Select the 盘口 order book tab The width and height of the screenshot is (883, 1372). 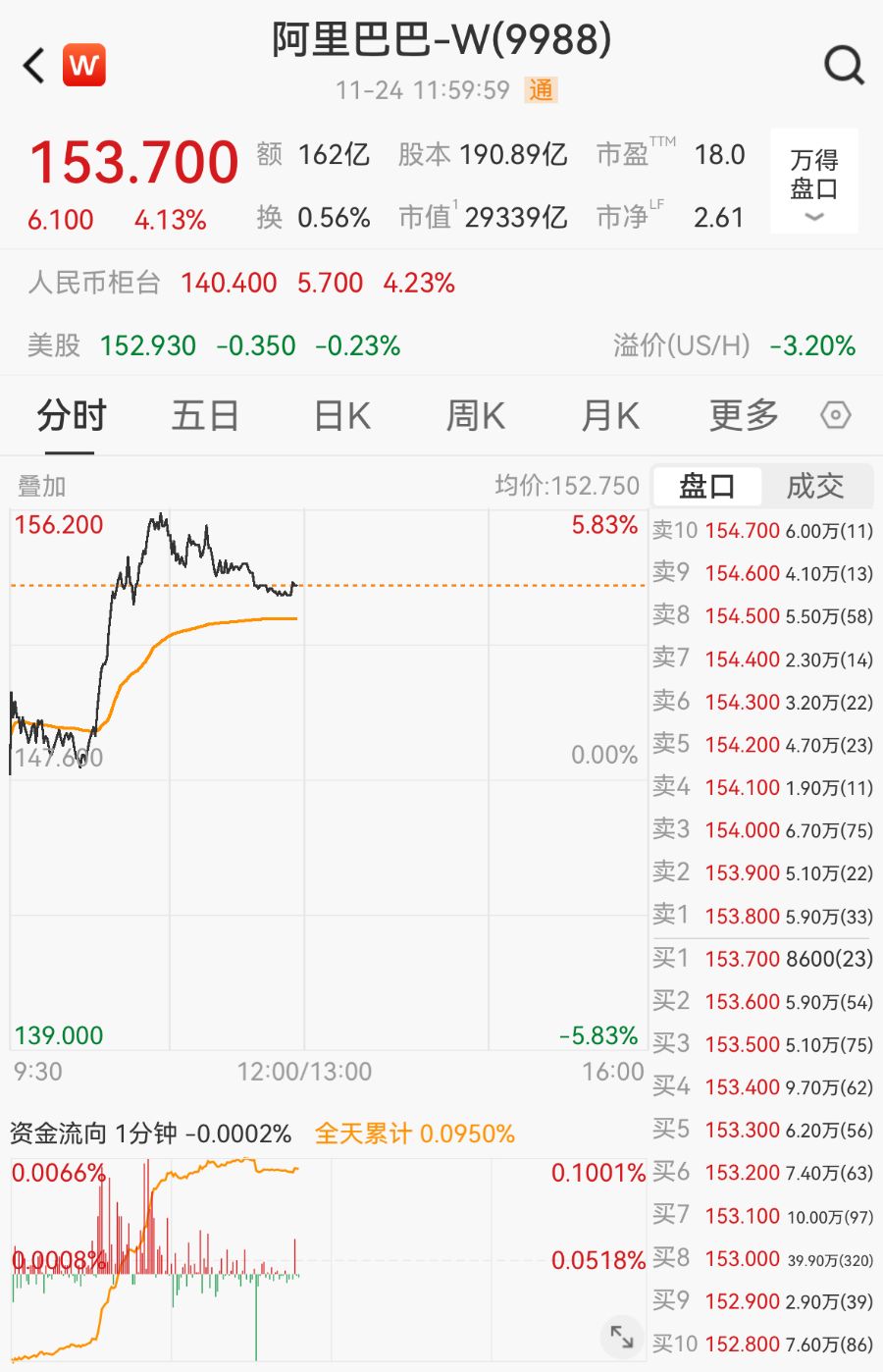[706, 486]
